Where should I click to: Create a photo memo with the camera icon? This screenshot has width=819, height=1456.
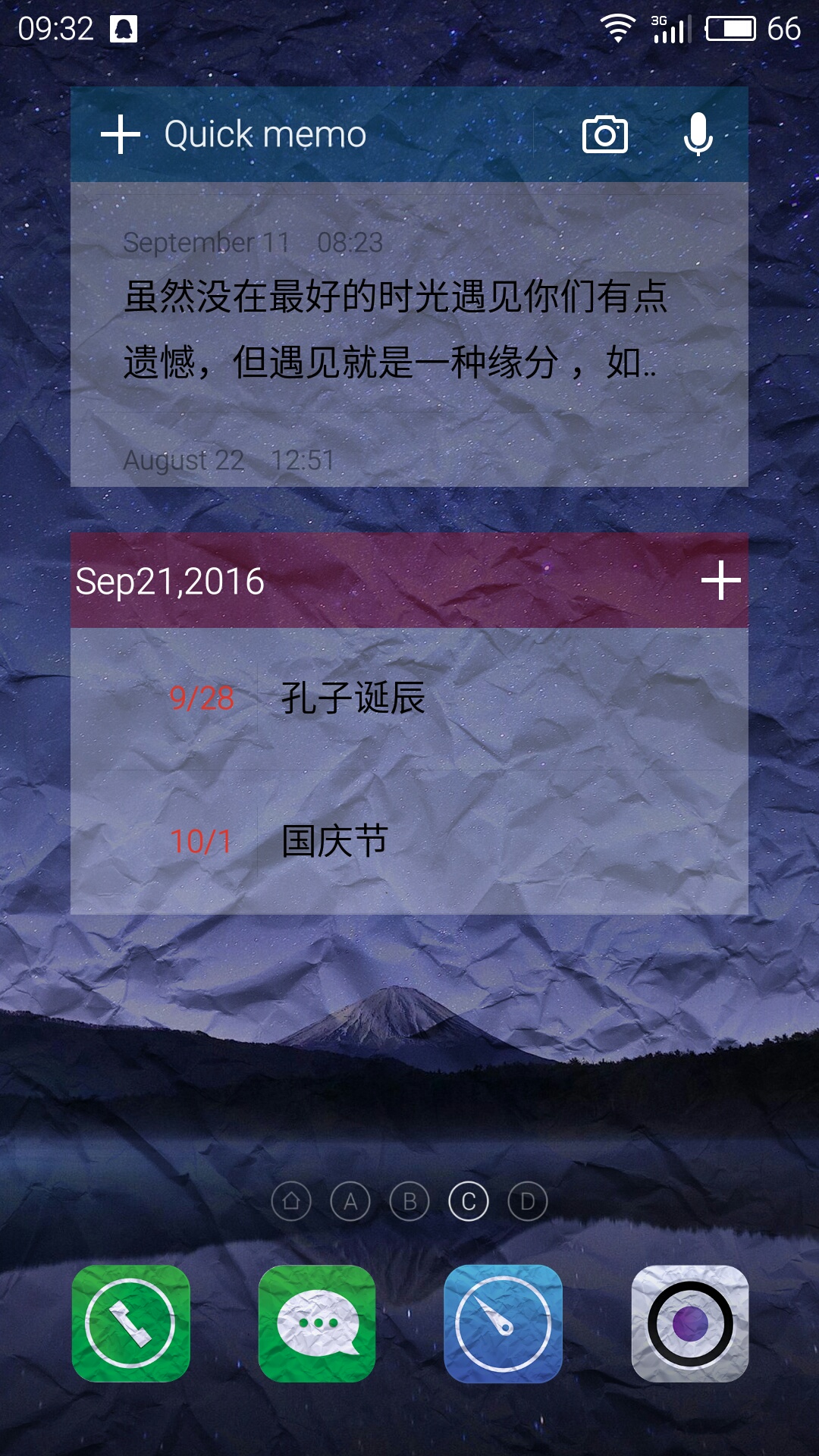pos(604,135)
